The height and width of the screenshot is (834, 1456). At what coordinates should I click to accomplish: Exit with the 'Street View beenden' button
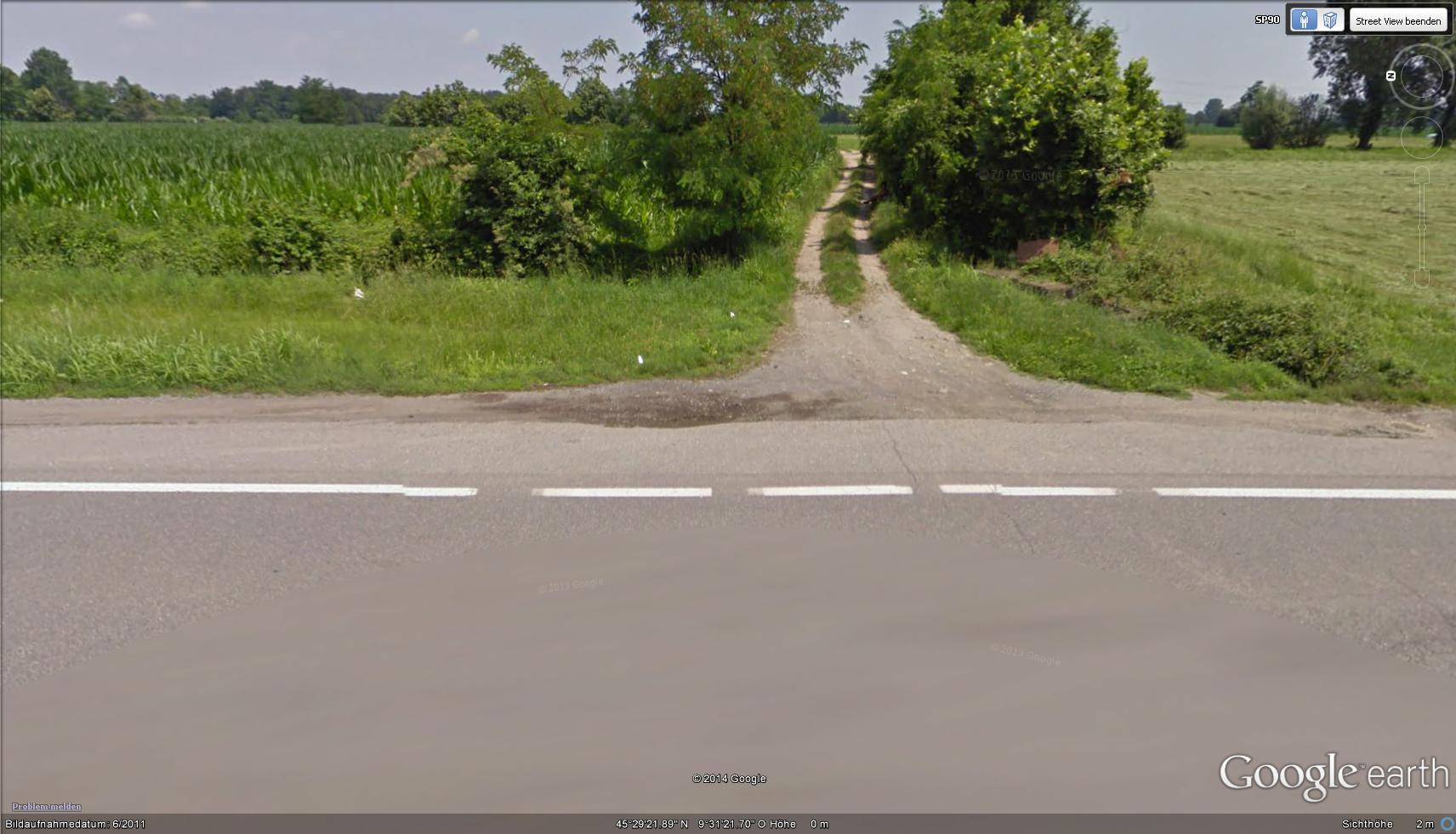pyautogui.click(x=1398, y=21)
